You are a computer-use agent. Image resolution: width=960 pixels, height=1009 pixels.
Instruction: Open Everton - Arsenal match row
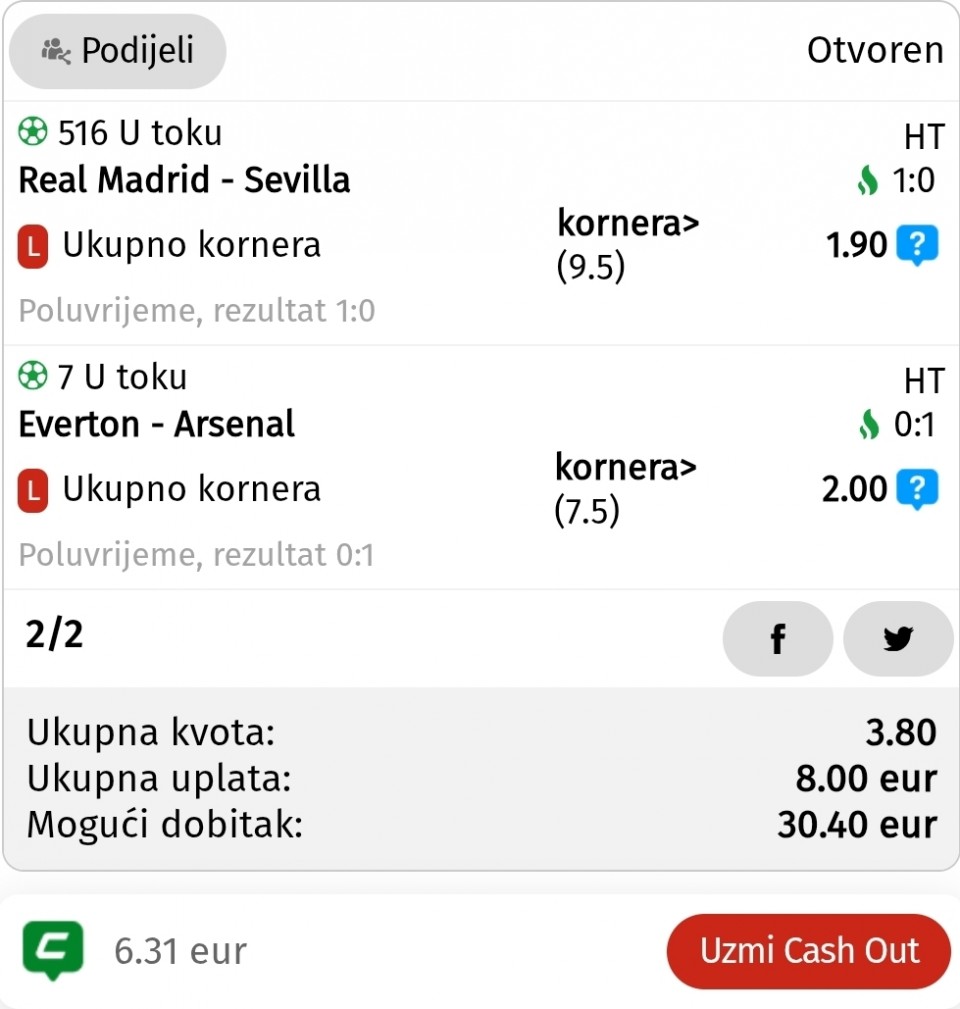pyautogui.click(x=157, y=425)
